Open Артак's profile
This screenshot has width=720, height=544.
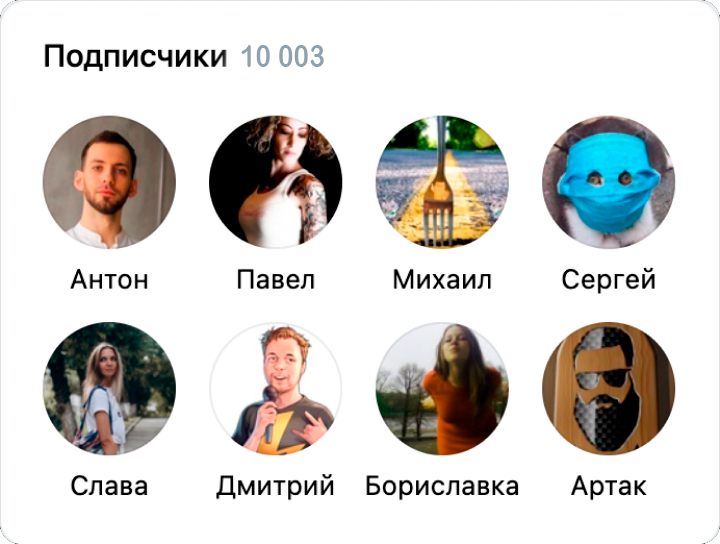click(x=608, y=389)
